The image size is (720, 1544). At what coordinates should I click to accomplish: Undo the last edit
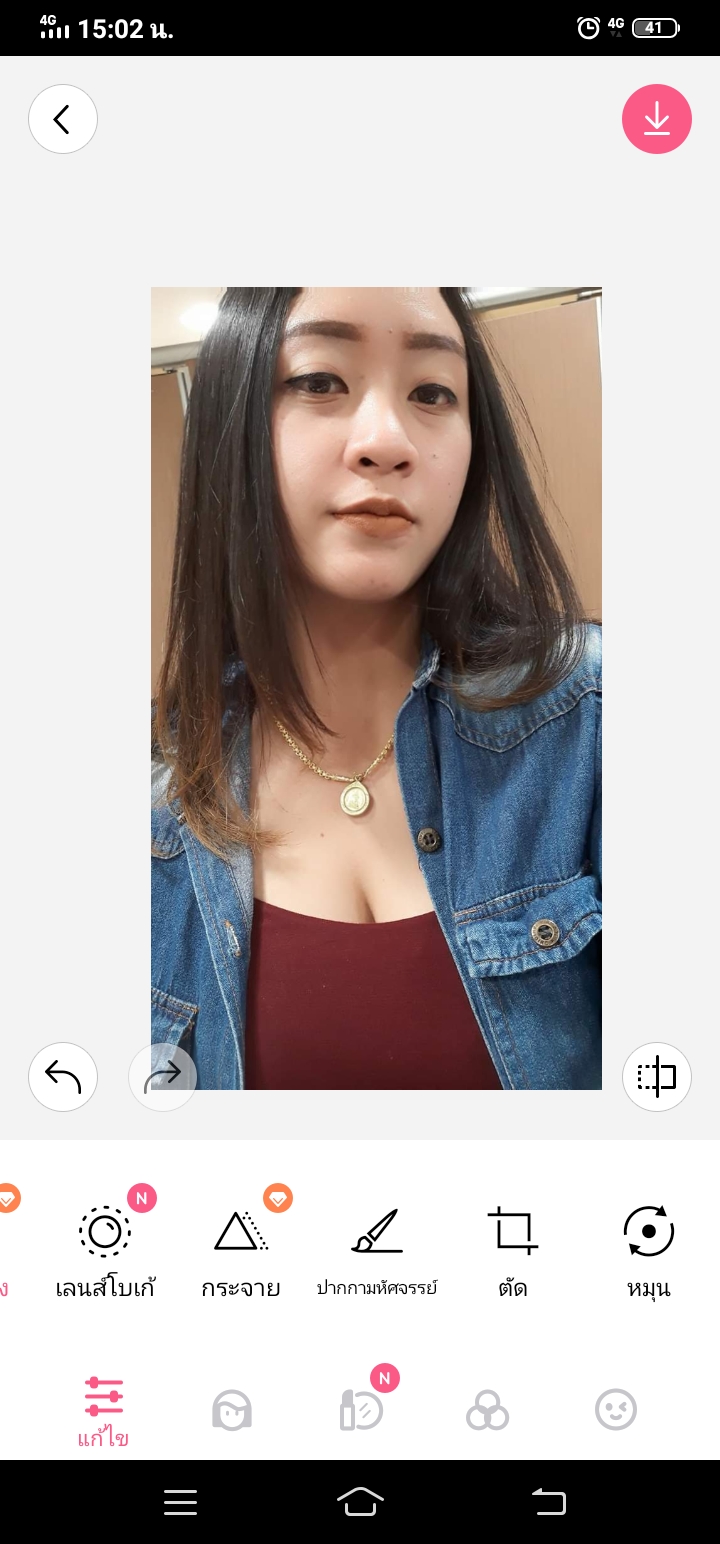(63, 1077)
